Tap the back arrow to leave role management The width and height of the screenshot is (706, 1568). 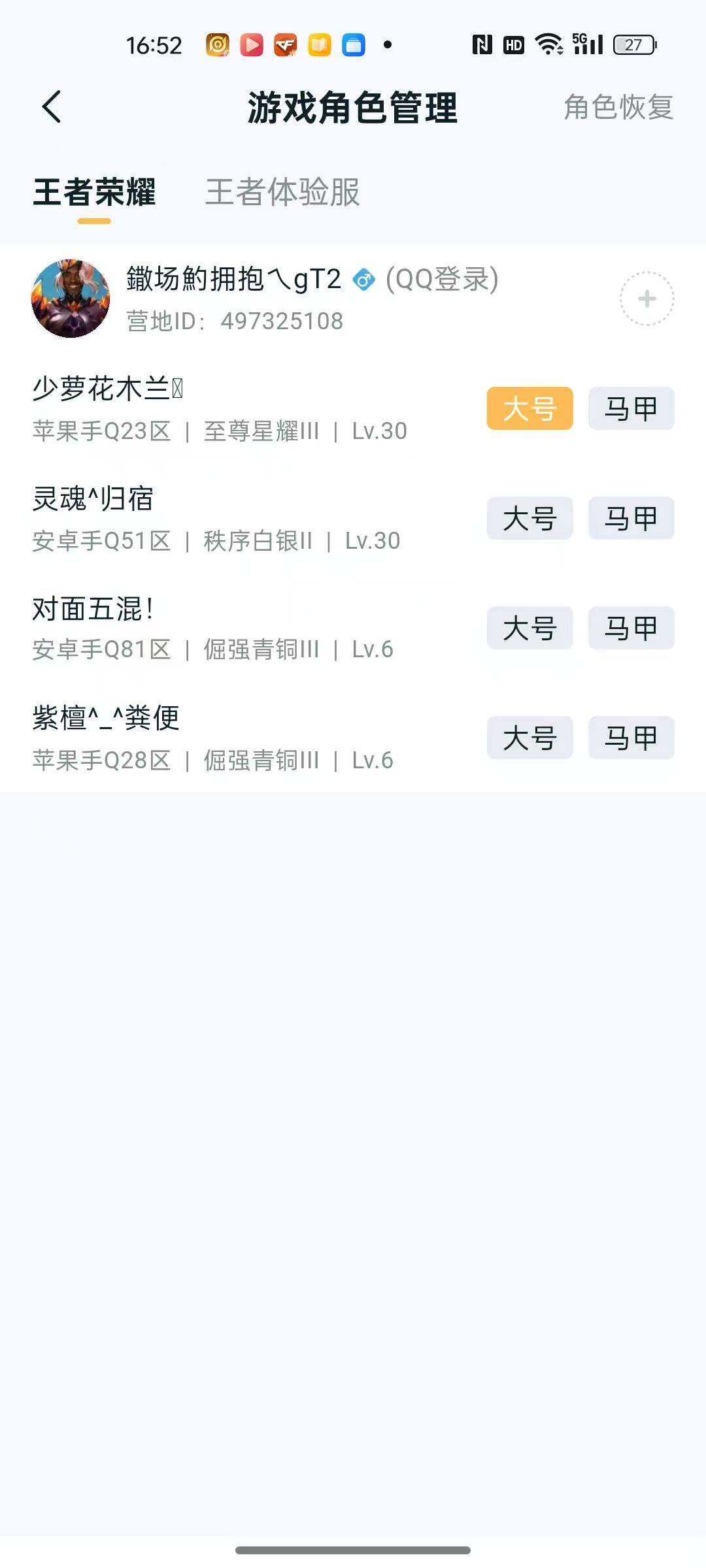pos(51,106)
